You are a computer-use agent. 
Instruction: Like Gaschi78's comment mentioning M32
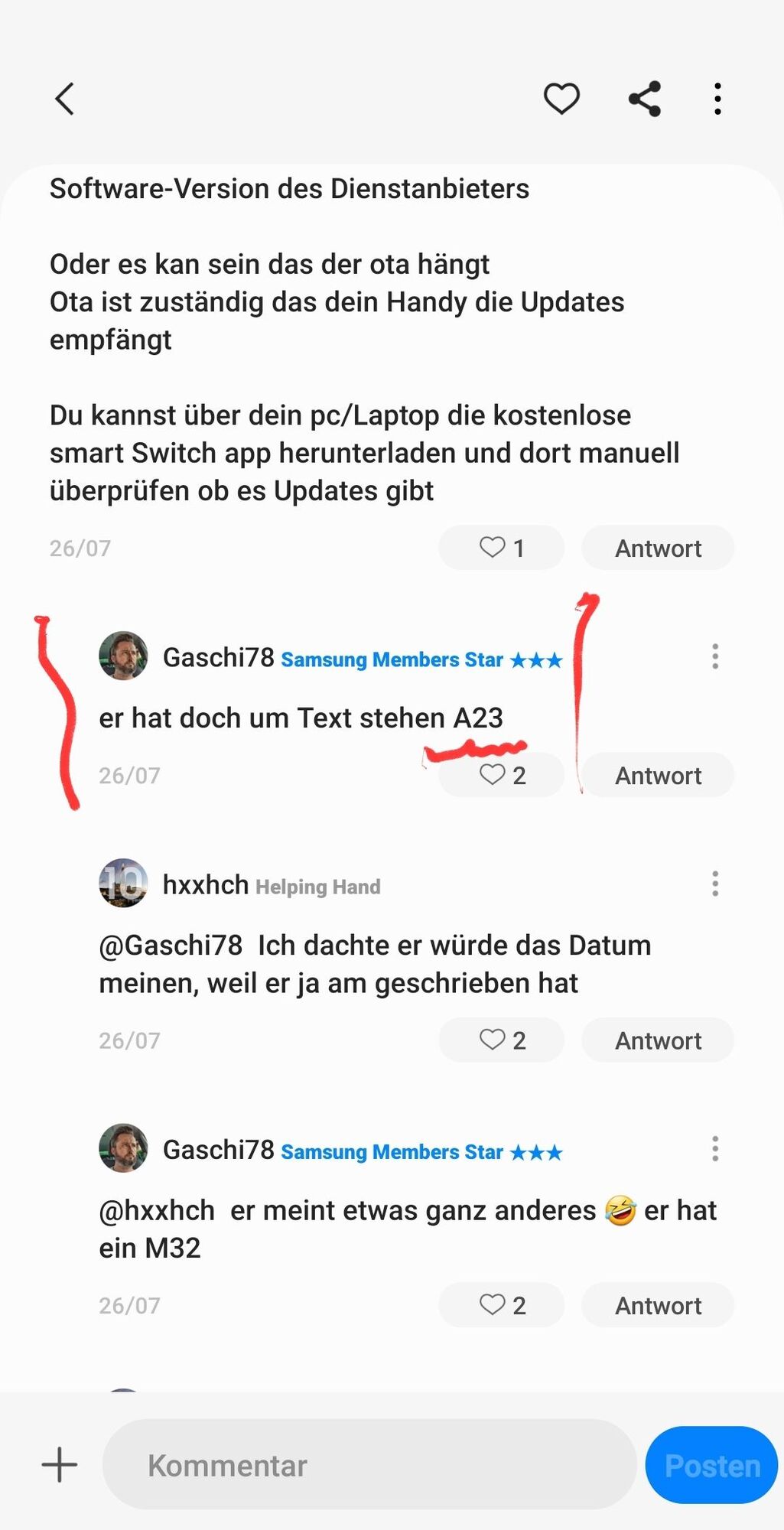[x=501, y=1305]
